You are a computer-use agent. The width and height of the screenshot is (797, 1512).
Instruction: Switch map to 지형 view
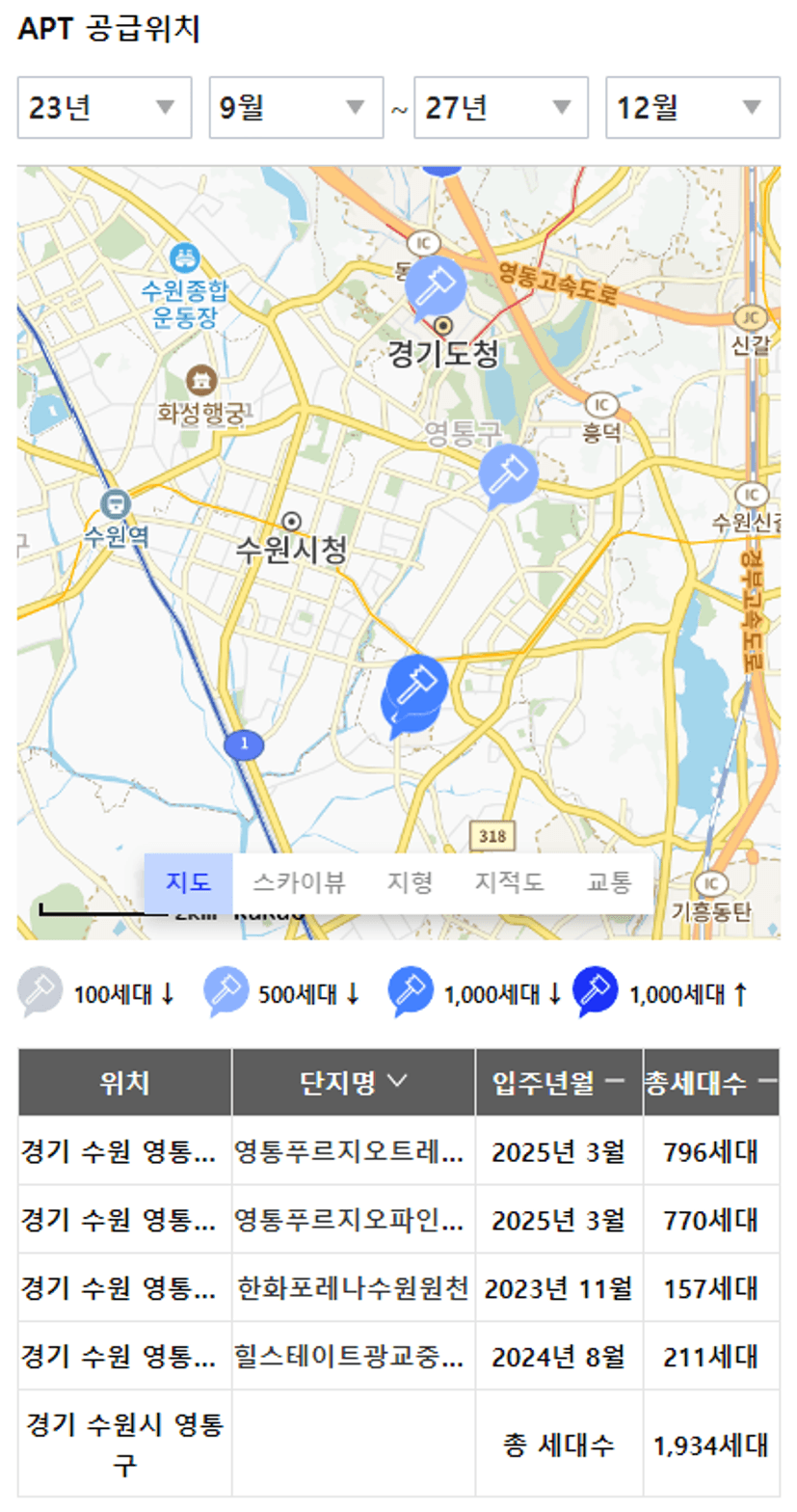[410, 882]
